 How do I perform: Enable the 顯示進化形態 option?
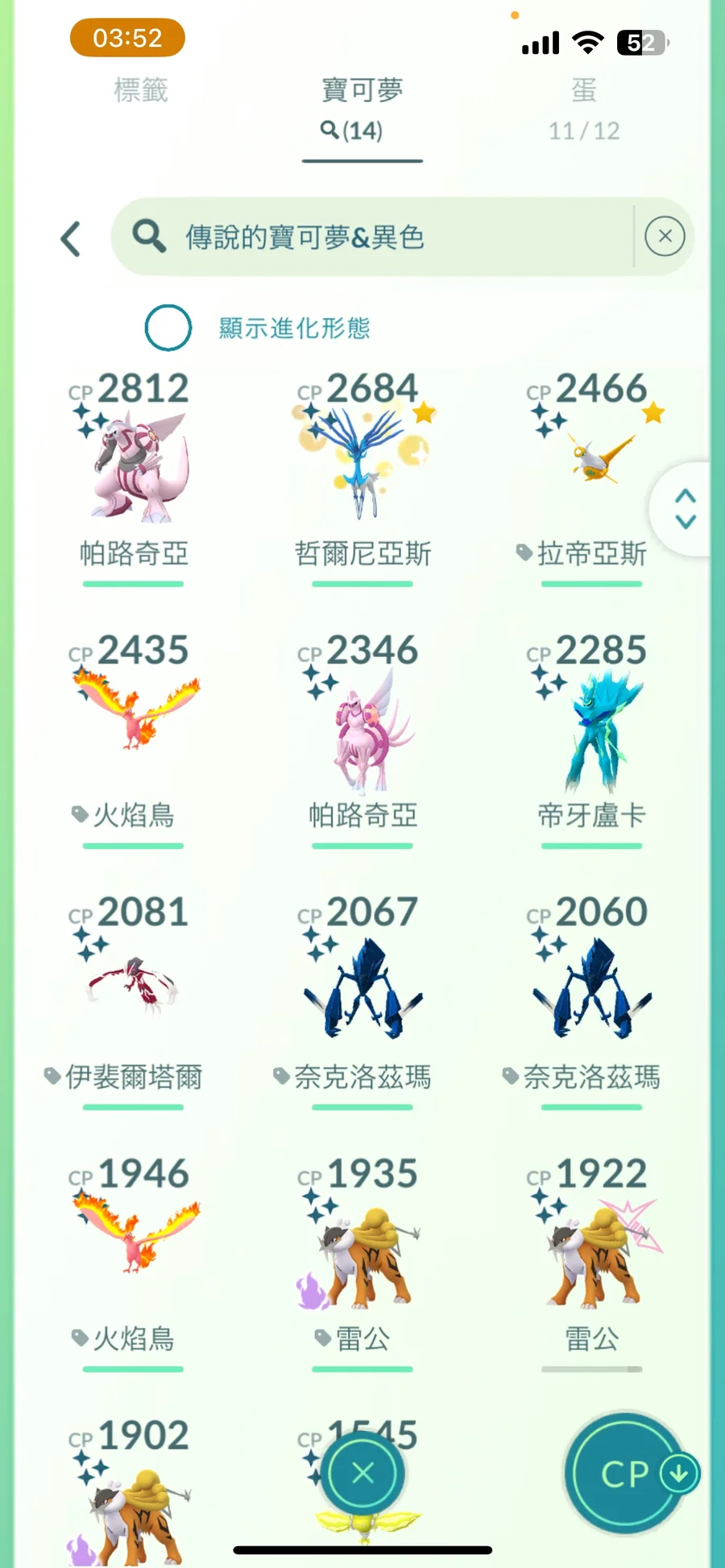[x=168, y=328]
